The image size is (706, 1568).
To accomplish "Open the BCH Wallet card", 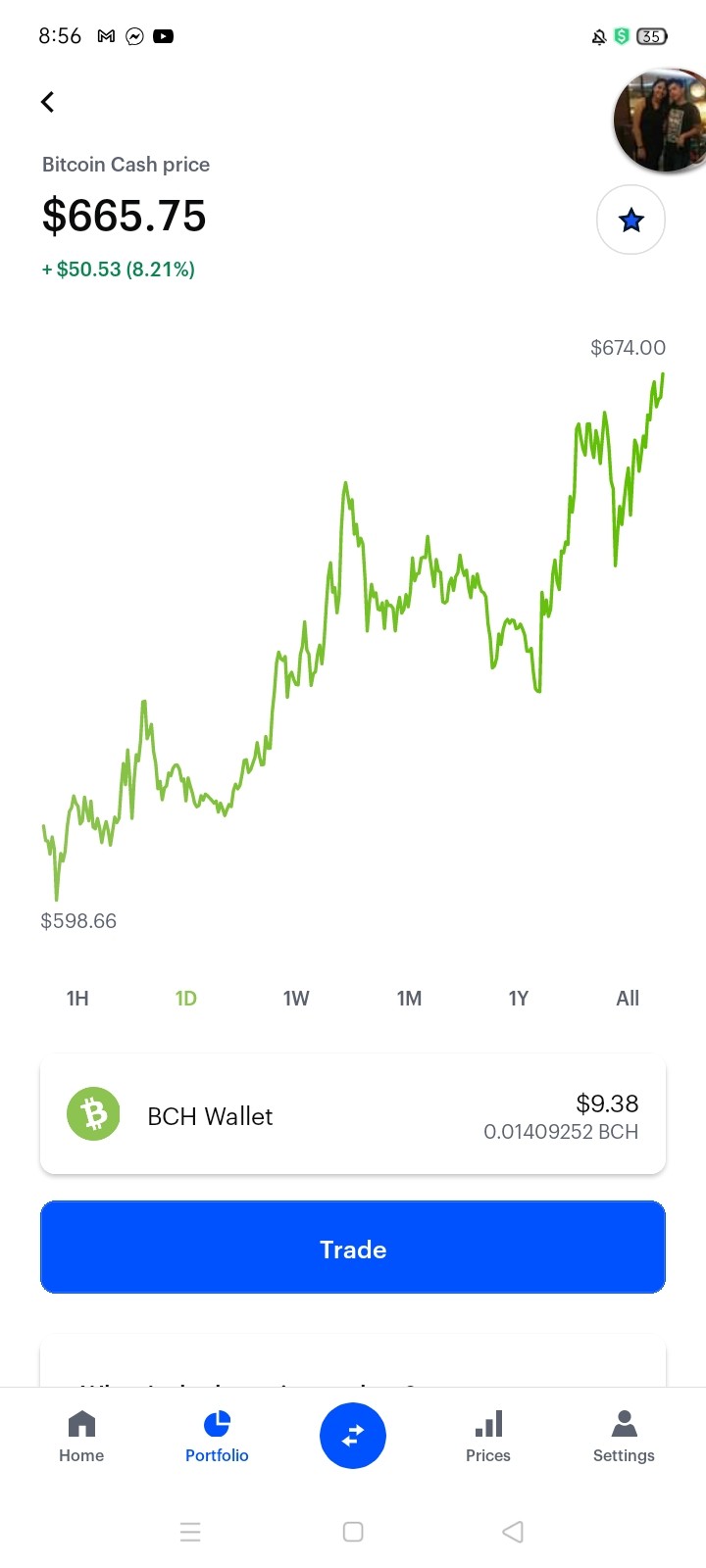I will pyautogui.click(x=353, y=1115).
